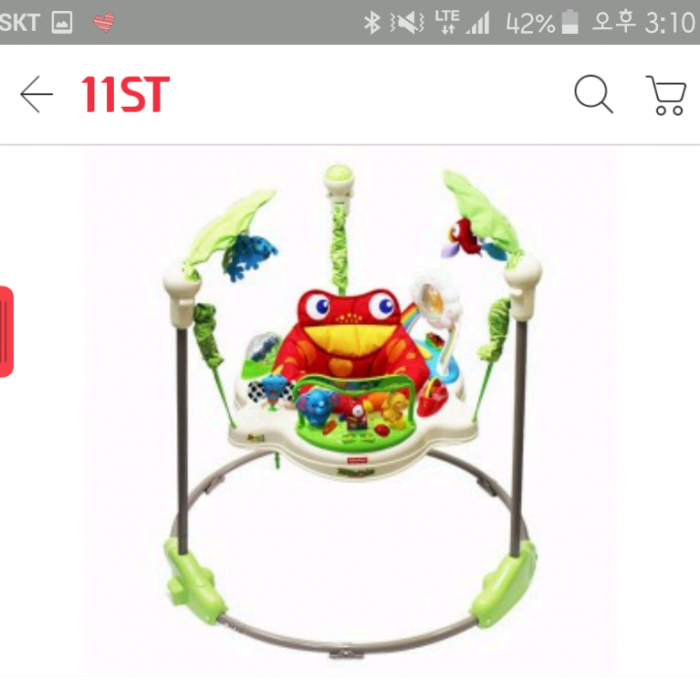Screen dimensions: 700x700
Task: Tap the 11ST logo
Action: point(125,95)
